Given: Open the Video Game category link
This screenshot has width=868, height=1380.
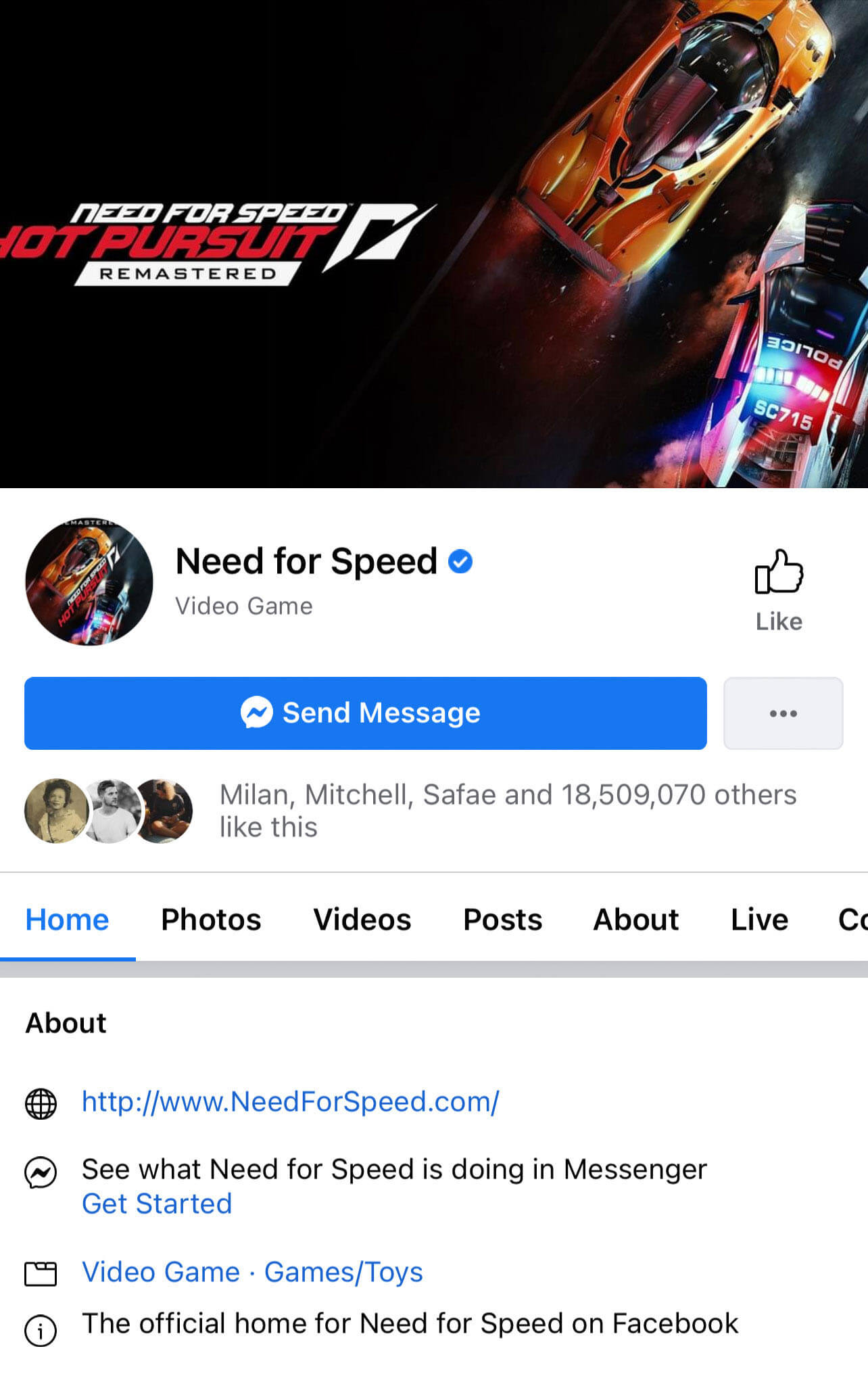Looking at the screenshot, I should click(x=161, y=1272).
